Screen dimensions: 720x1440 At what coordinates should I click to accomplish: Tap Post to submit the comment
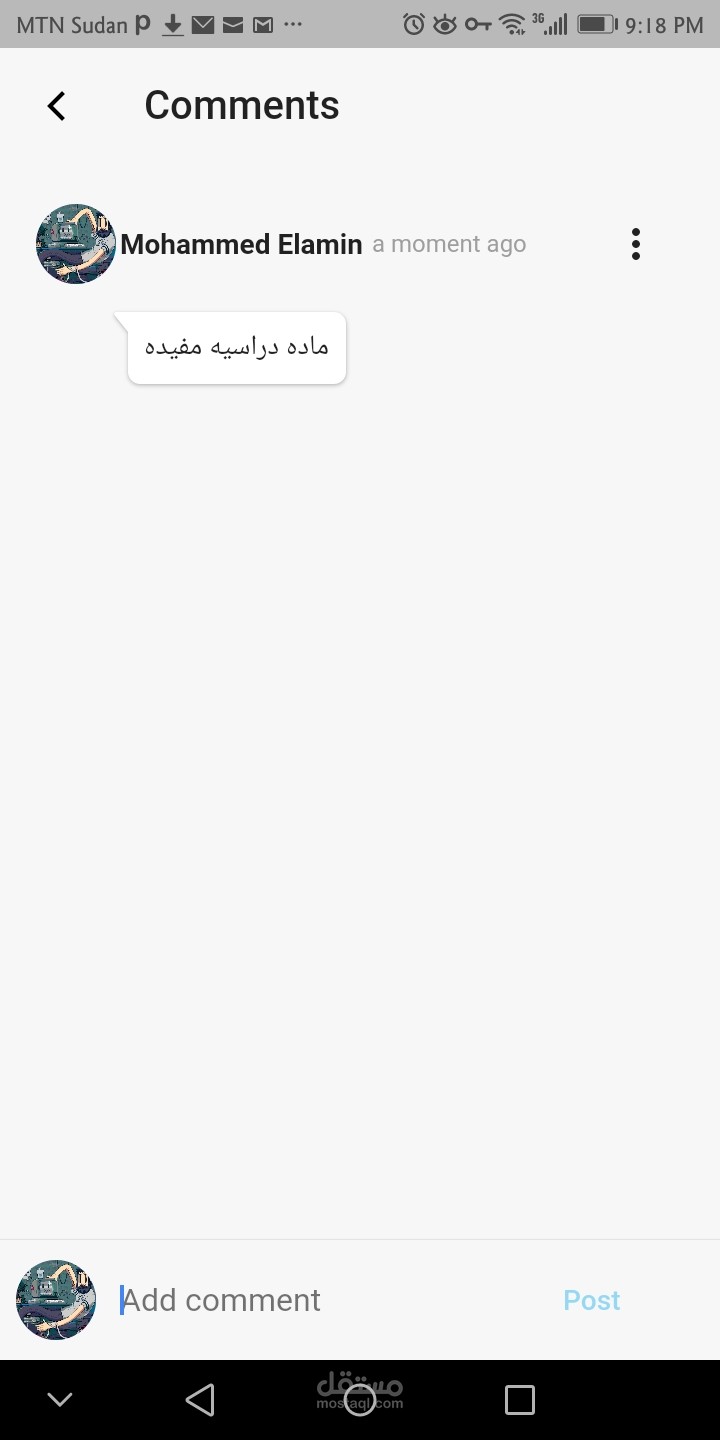(x=592, y=1300)
